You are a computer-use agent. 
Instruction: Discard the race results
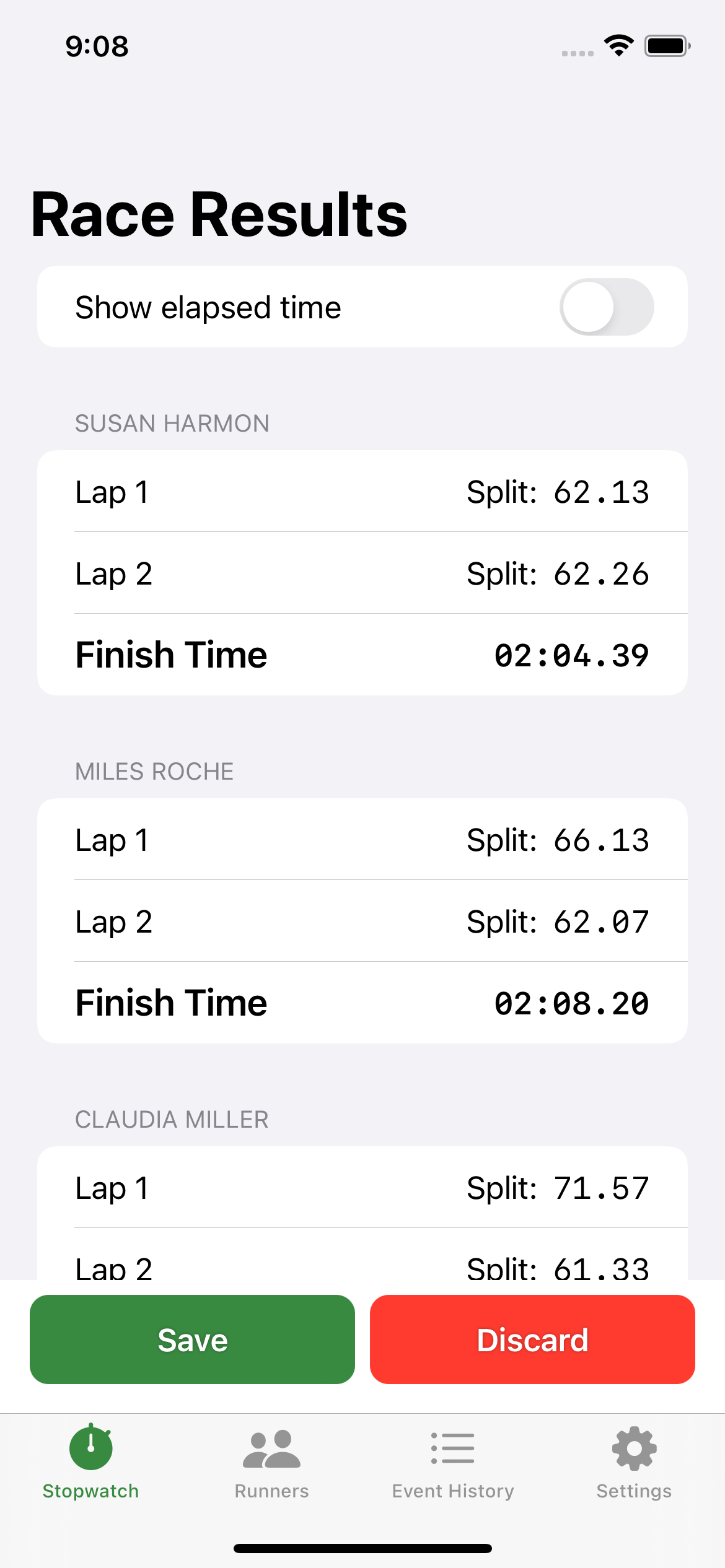pyautogui.click(x=532, y=1339)
